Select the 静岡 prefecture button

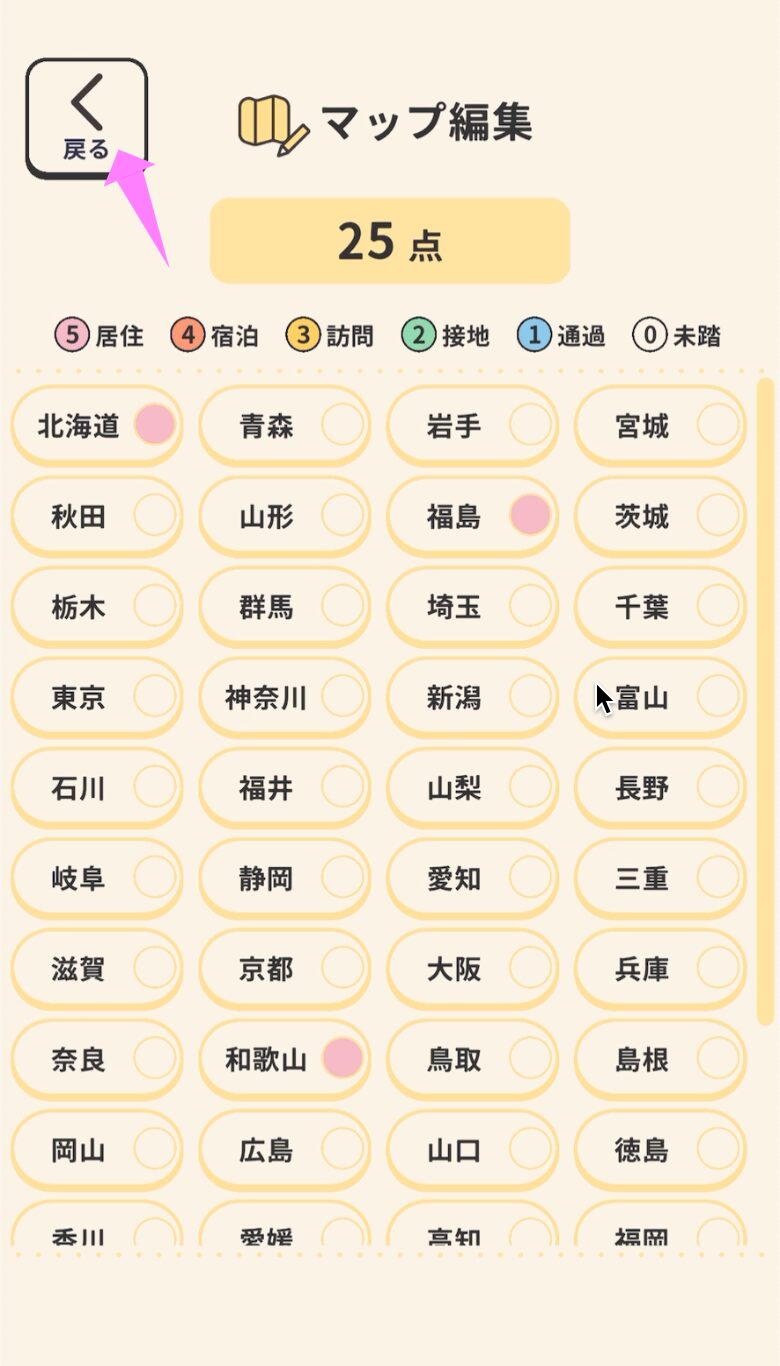tap(284, 878)
